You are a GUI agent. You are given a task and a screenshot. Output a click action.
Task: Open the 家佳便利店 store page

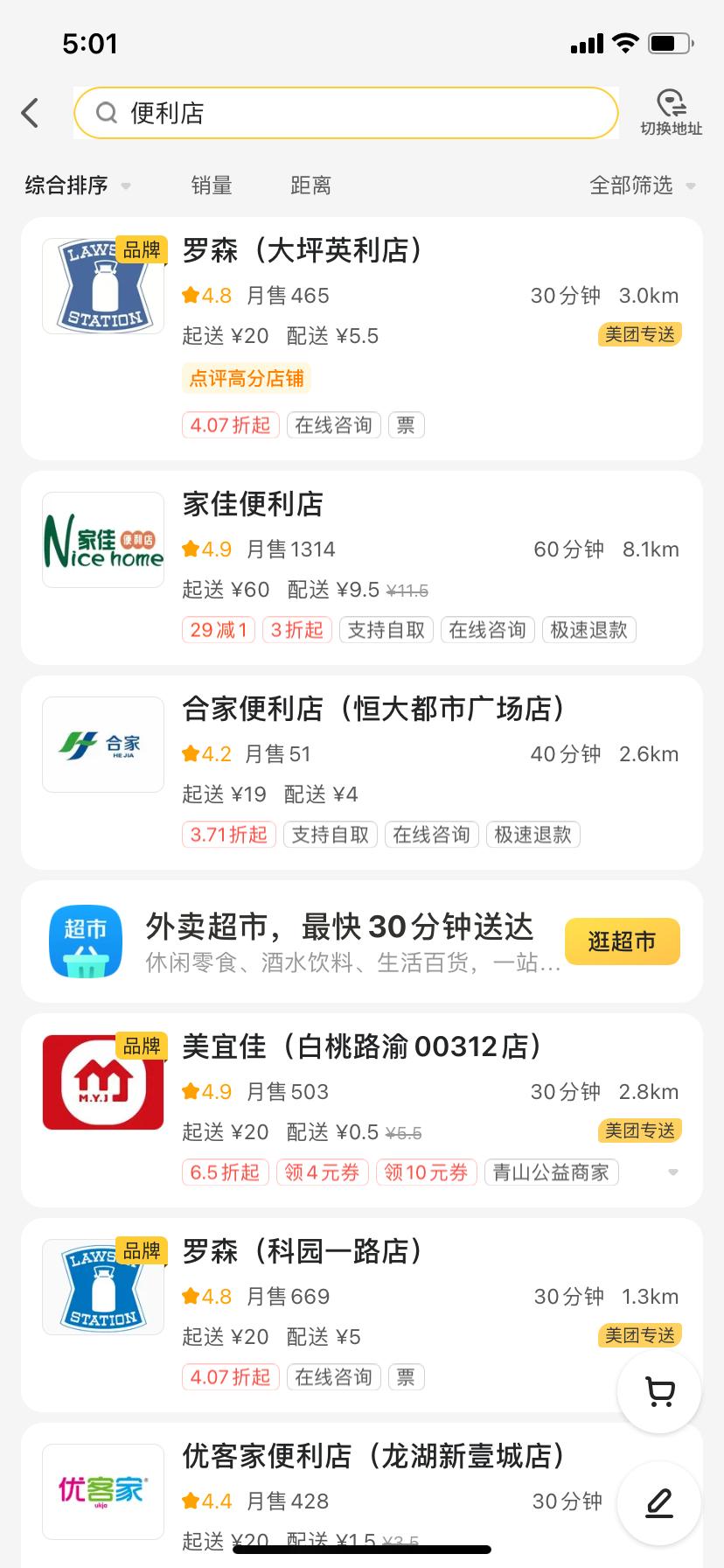point(252,505)
